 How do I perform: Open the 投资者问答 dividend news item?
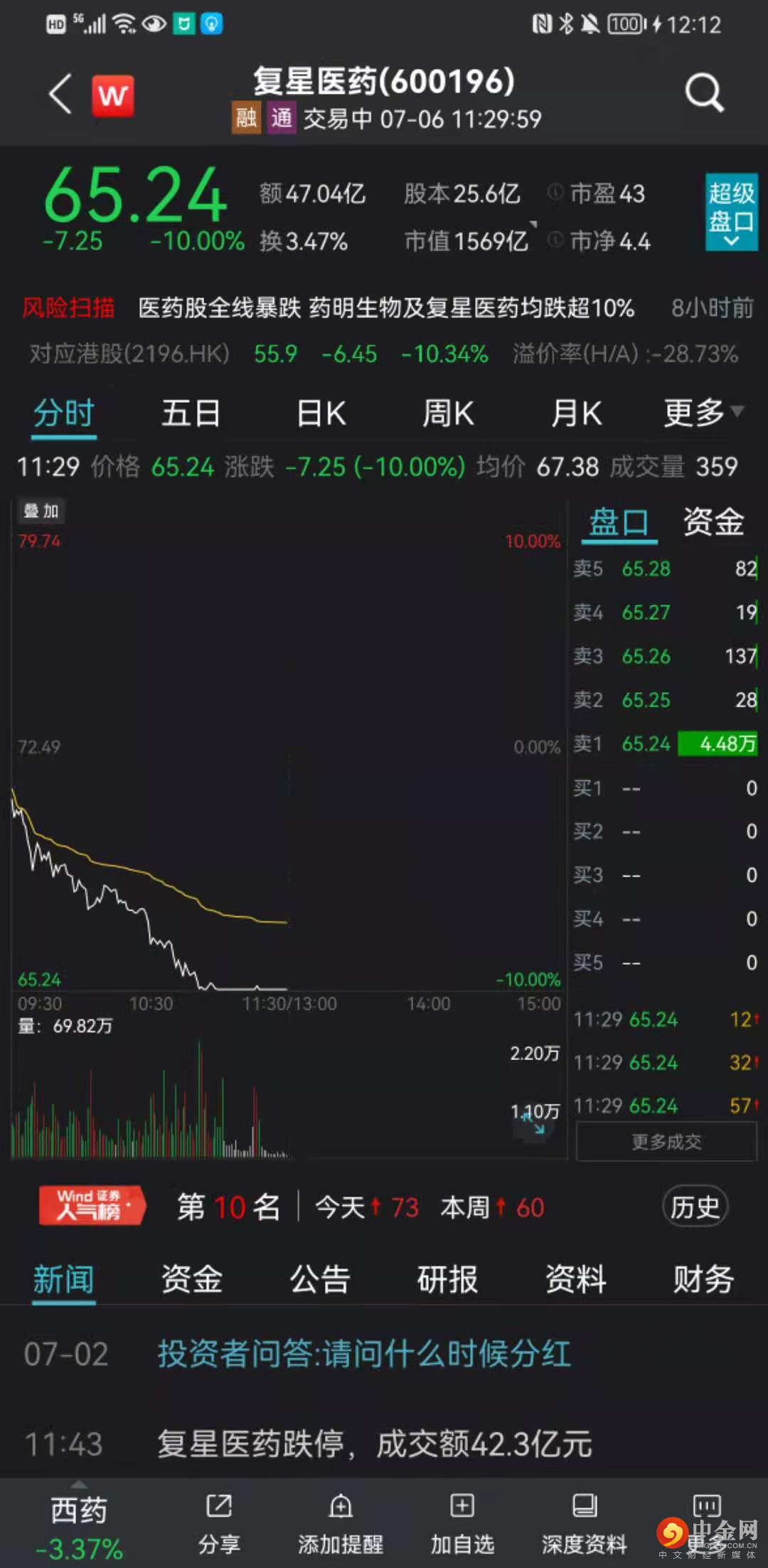[x=363, y=1354]
